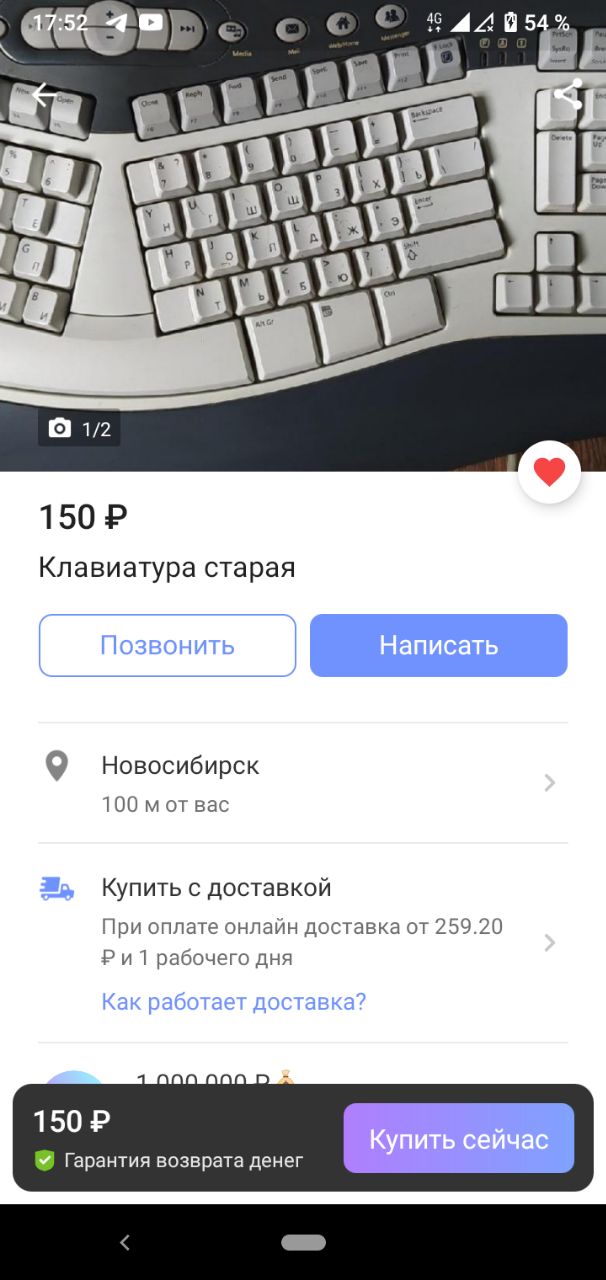
Task: Toggle the heart favorite button
Action: pyautogui.click(x=549, y=472)
